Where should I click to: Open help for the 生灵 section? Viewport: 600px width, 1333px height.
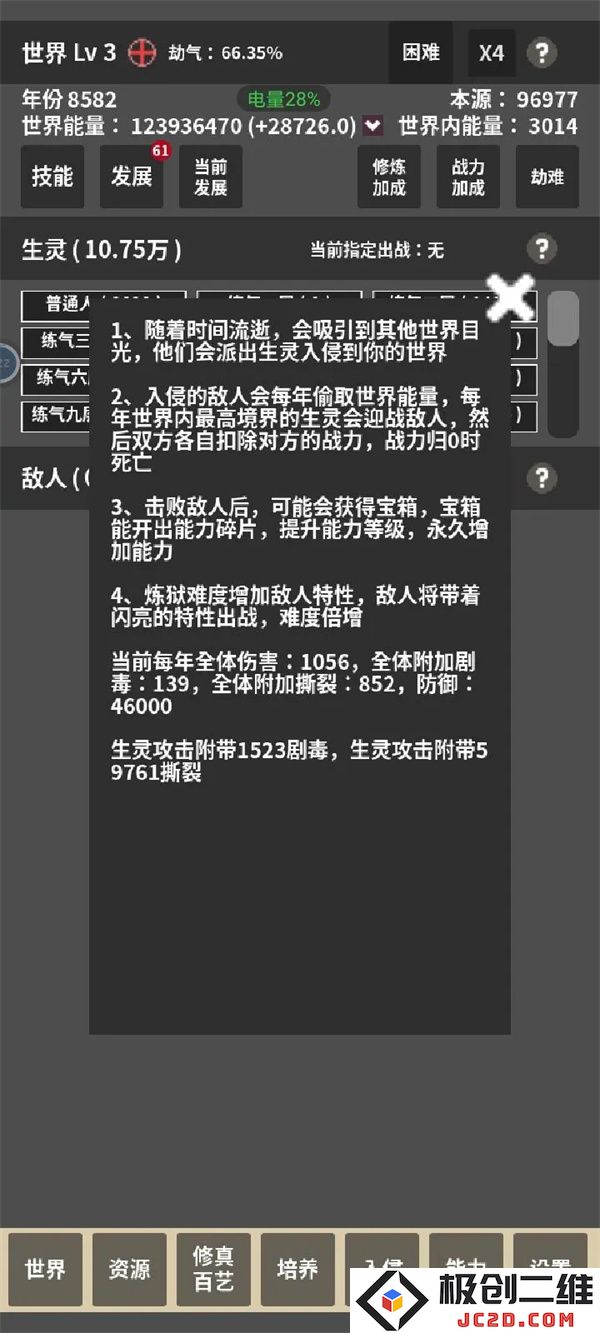(x=542, y=248)
